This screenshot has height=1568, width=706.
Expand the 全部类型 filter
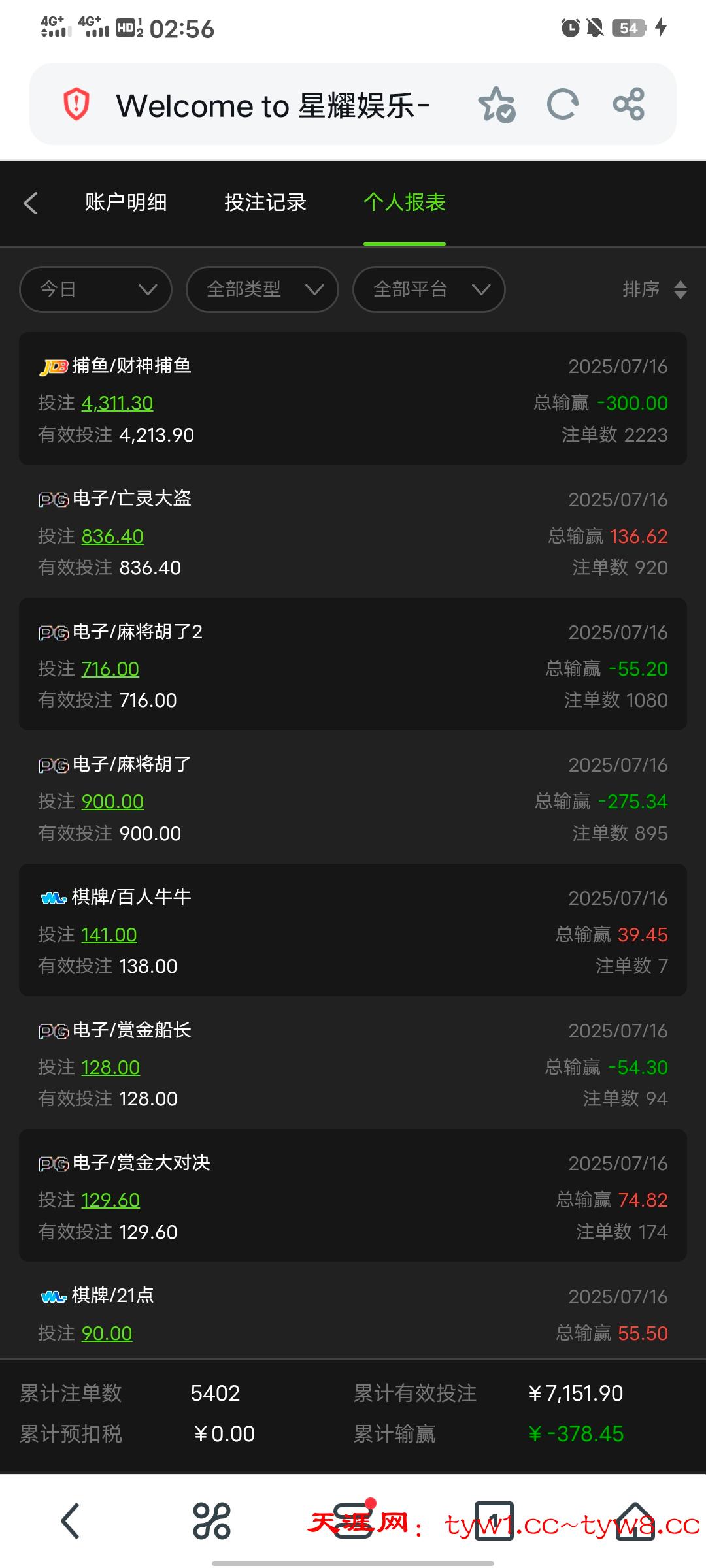click(x=262, y=289)
